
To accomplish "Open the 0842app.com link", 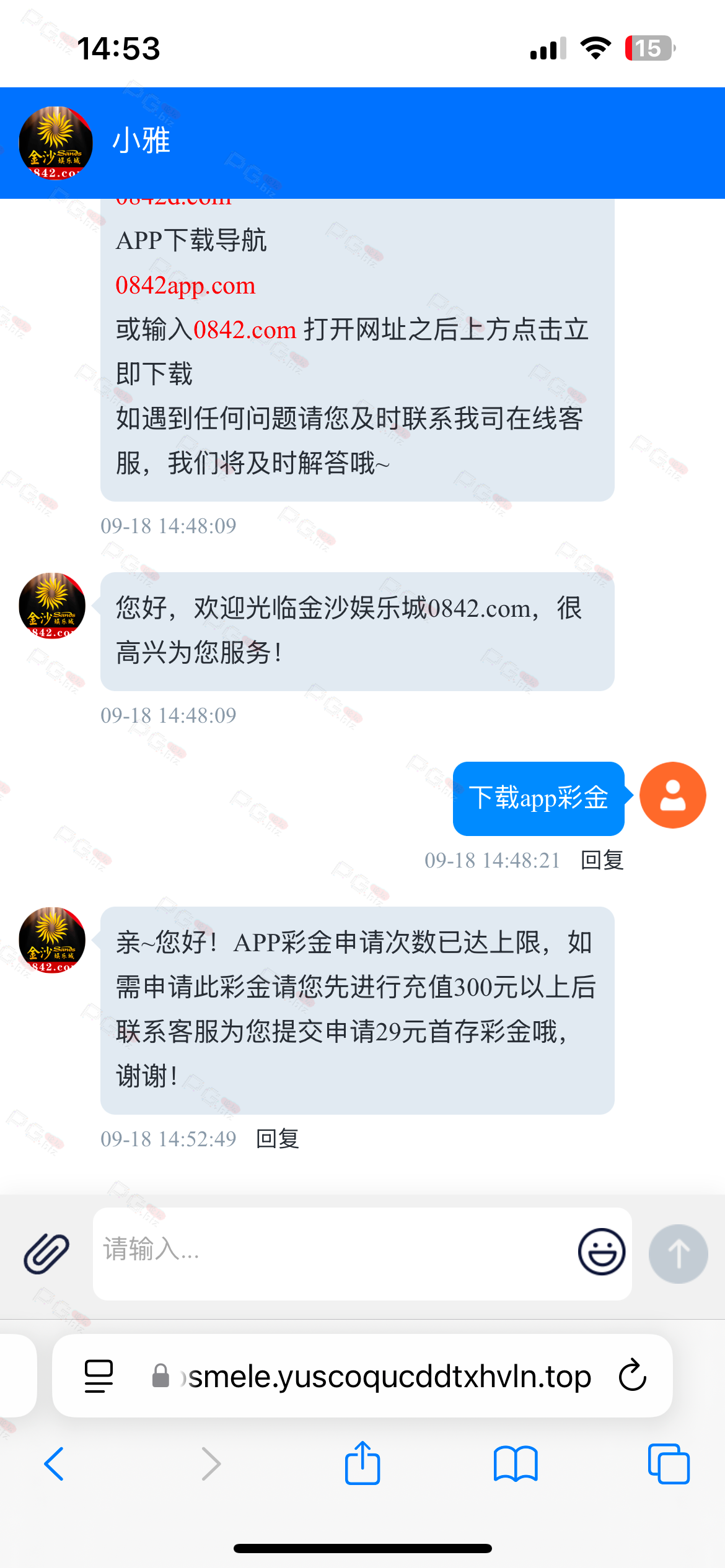I will [185, 285].
